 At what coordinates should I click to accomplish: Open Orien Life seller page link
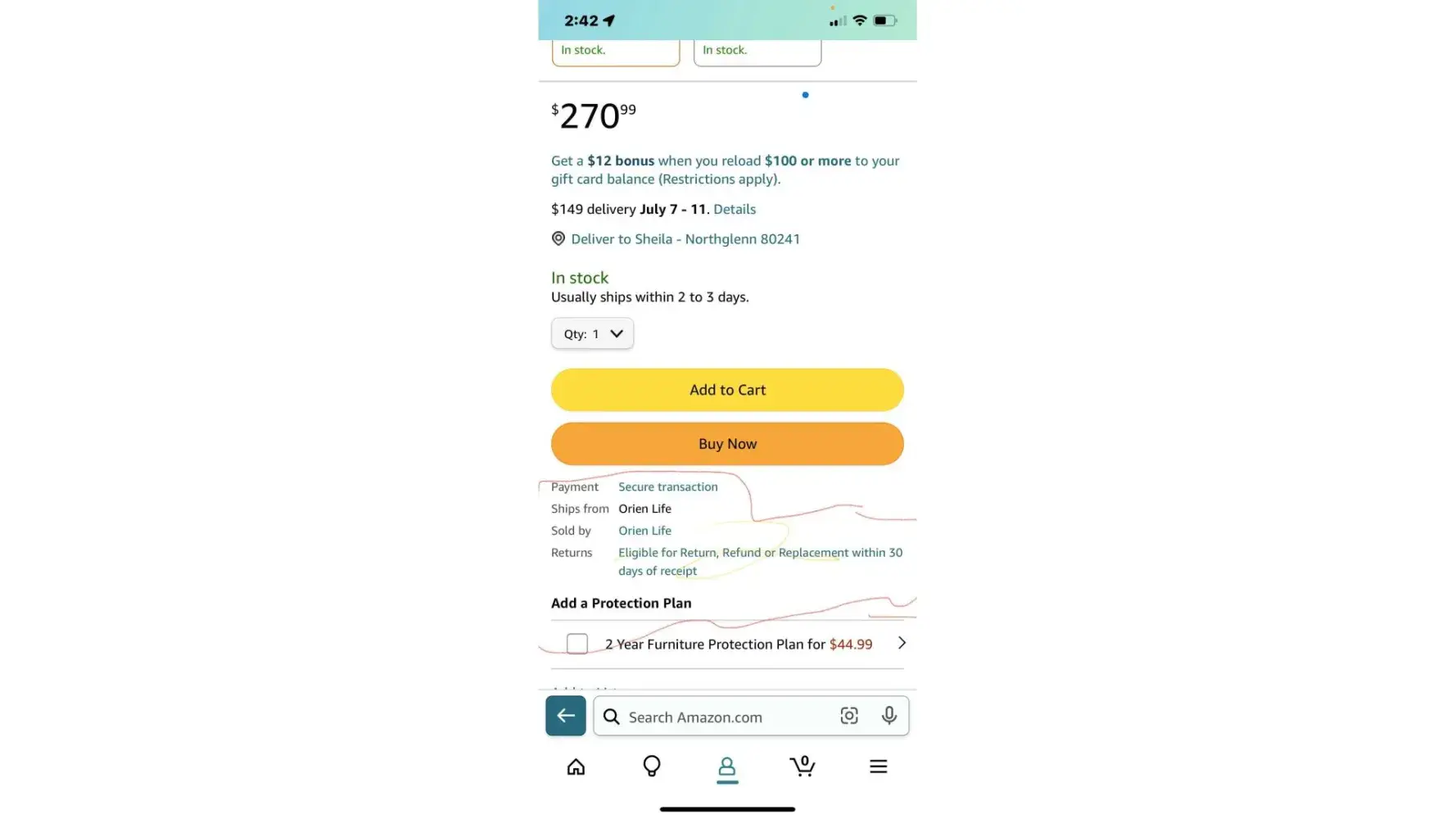point(644,531)
